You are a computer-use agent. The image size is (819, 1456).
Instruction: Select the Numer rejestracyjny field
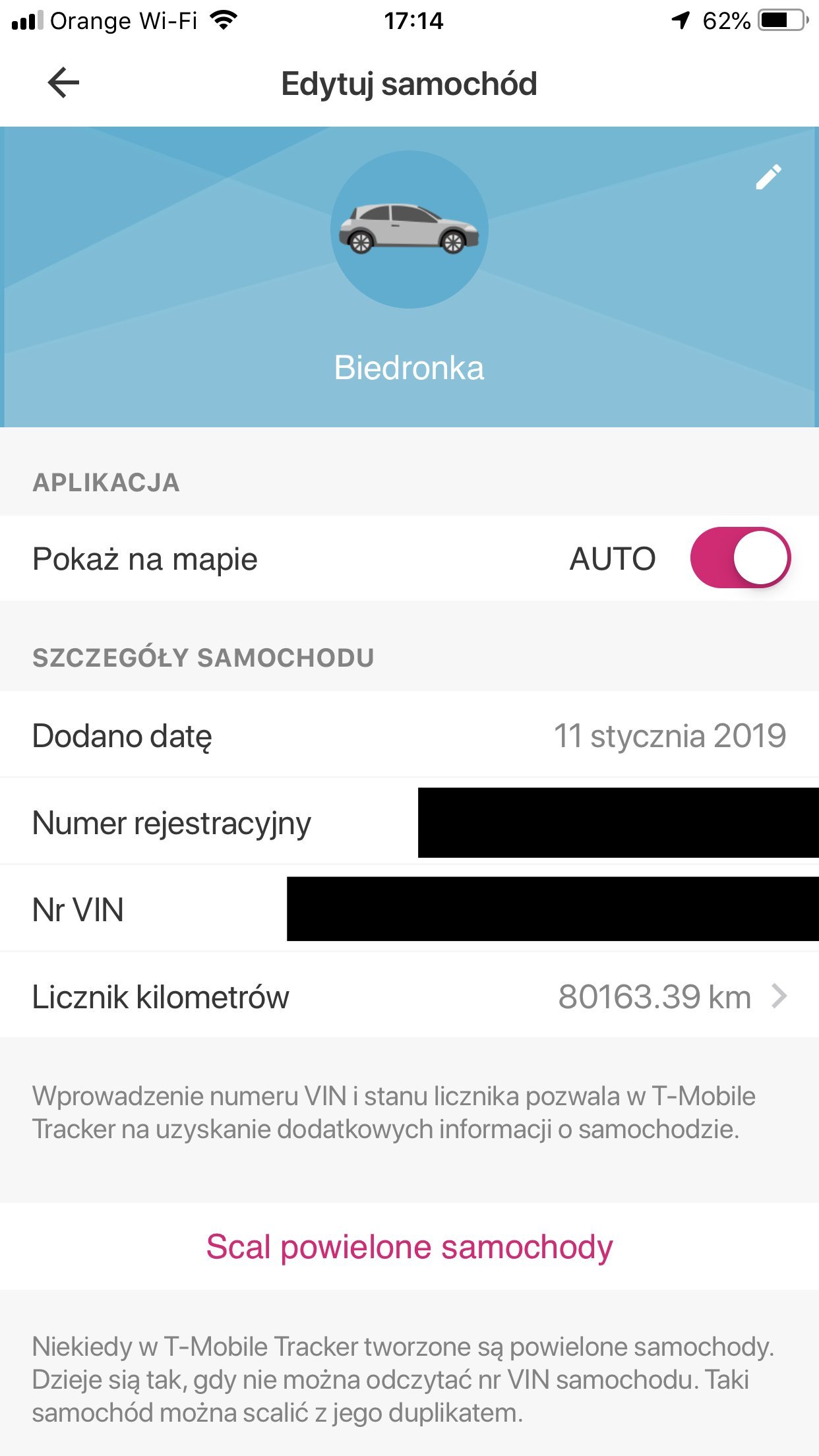coord(409,822)
